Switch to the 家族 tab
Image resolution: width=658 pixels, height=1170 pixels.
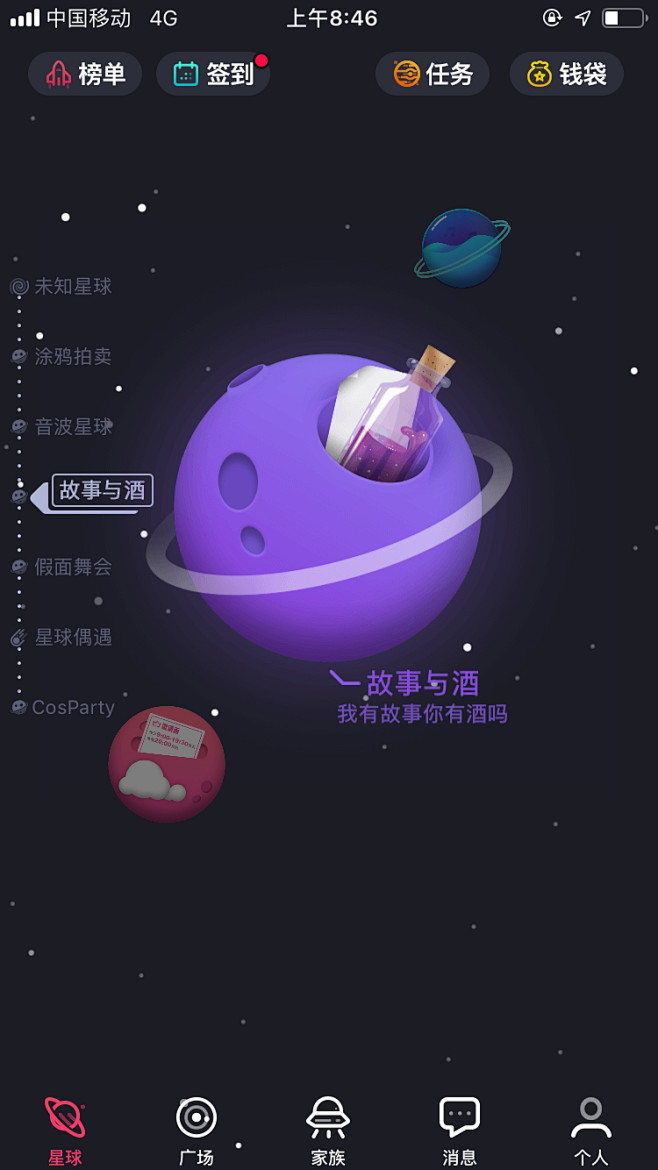click(327, 1130)
